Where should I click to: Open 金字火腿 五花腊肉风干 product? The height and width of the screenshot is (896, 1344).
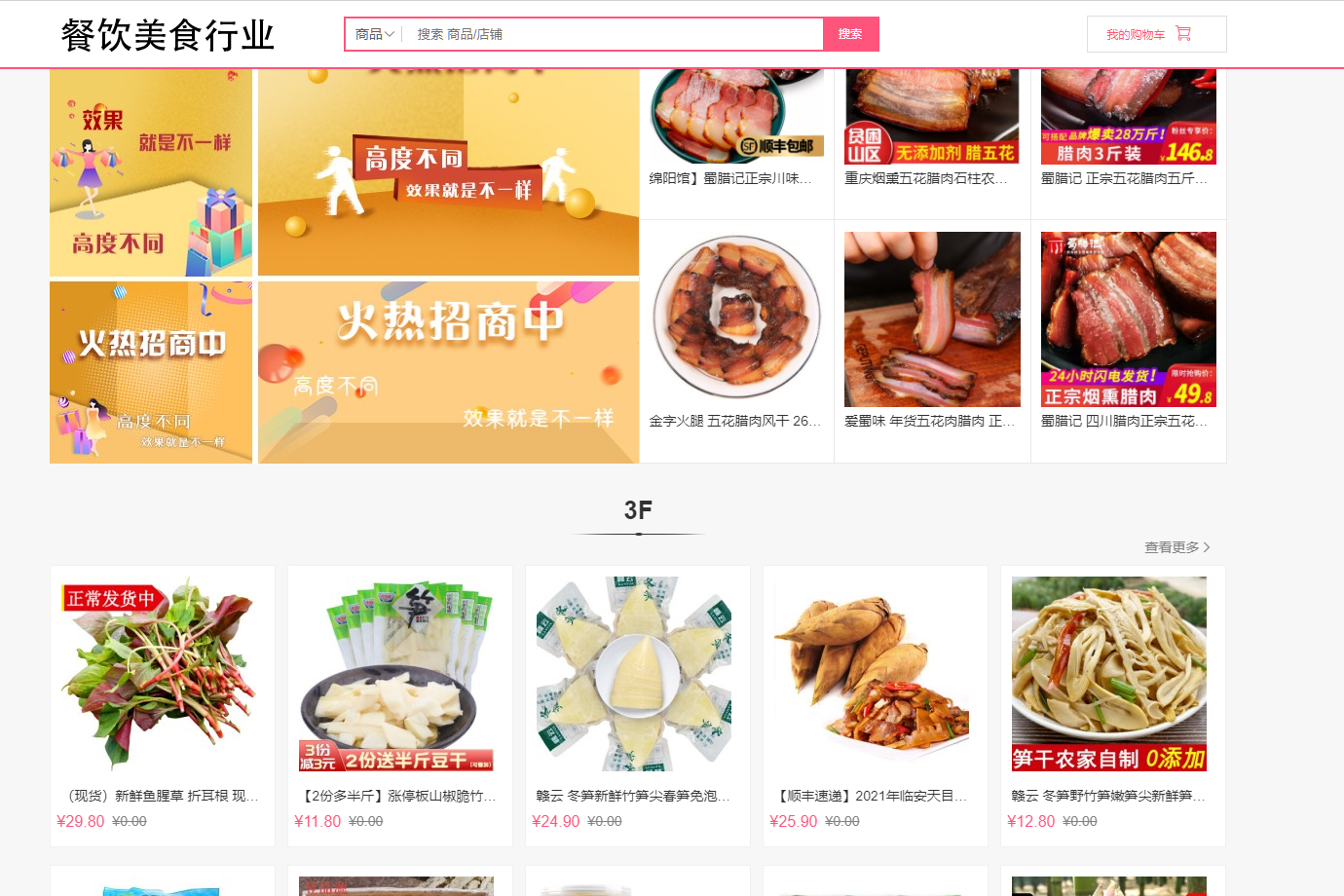[x=736, y=331]
